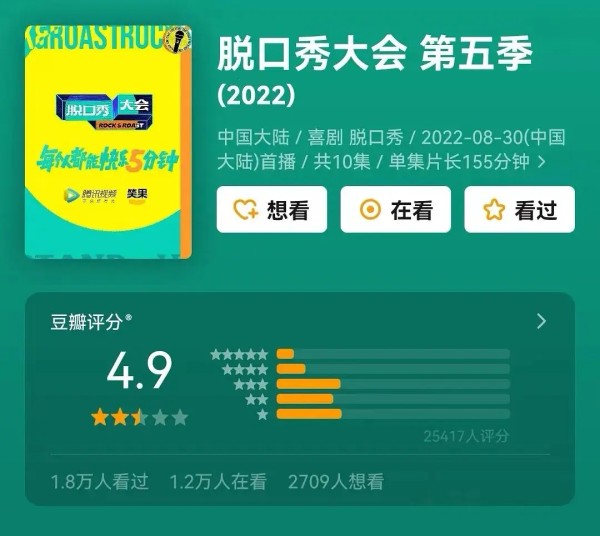Screen dimensions: 600x536
Task: Expand the show info details chevron
Action: (x=542, y=161)
